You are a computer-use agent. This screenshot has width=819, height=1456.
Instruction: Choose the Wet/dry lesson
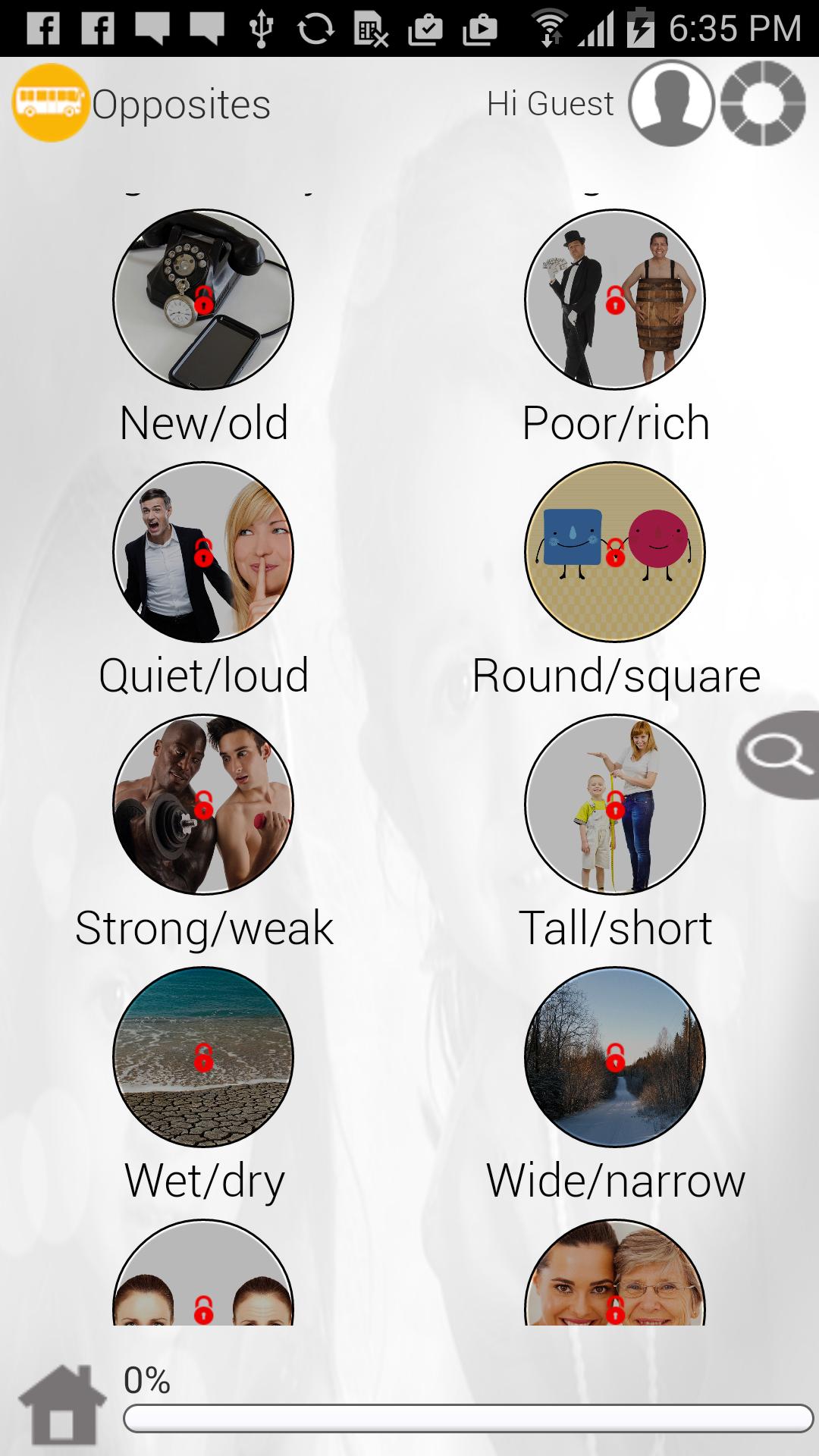[203, 1057]
